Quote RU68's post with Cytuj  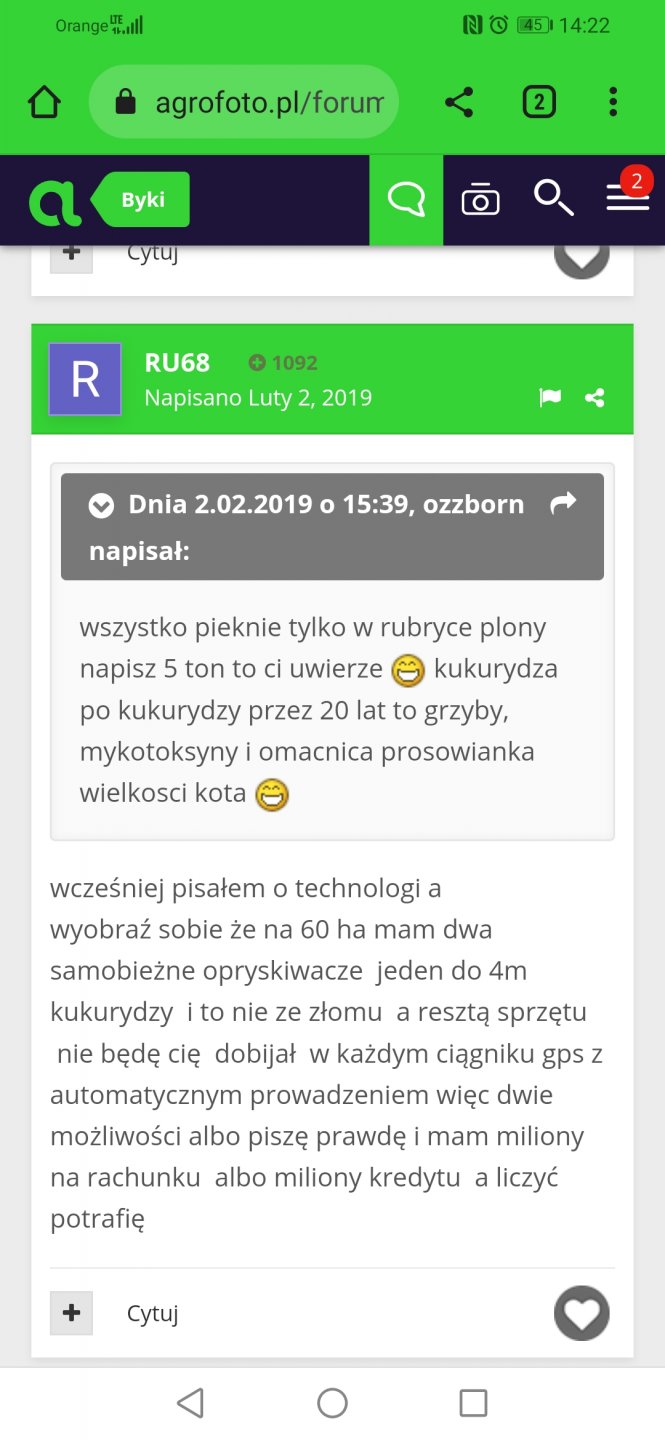tap(152, 1313)
